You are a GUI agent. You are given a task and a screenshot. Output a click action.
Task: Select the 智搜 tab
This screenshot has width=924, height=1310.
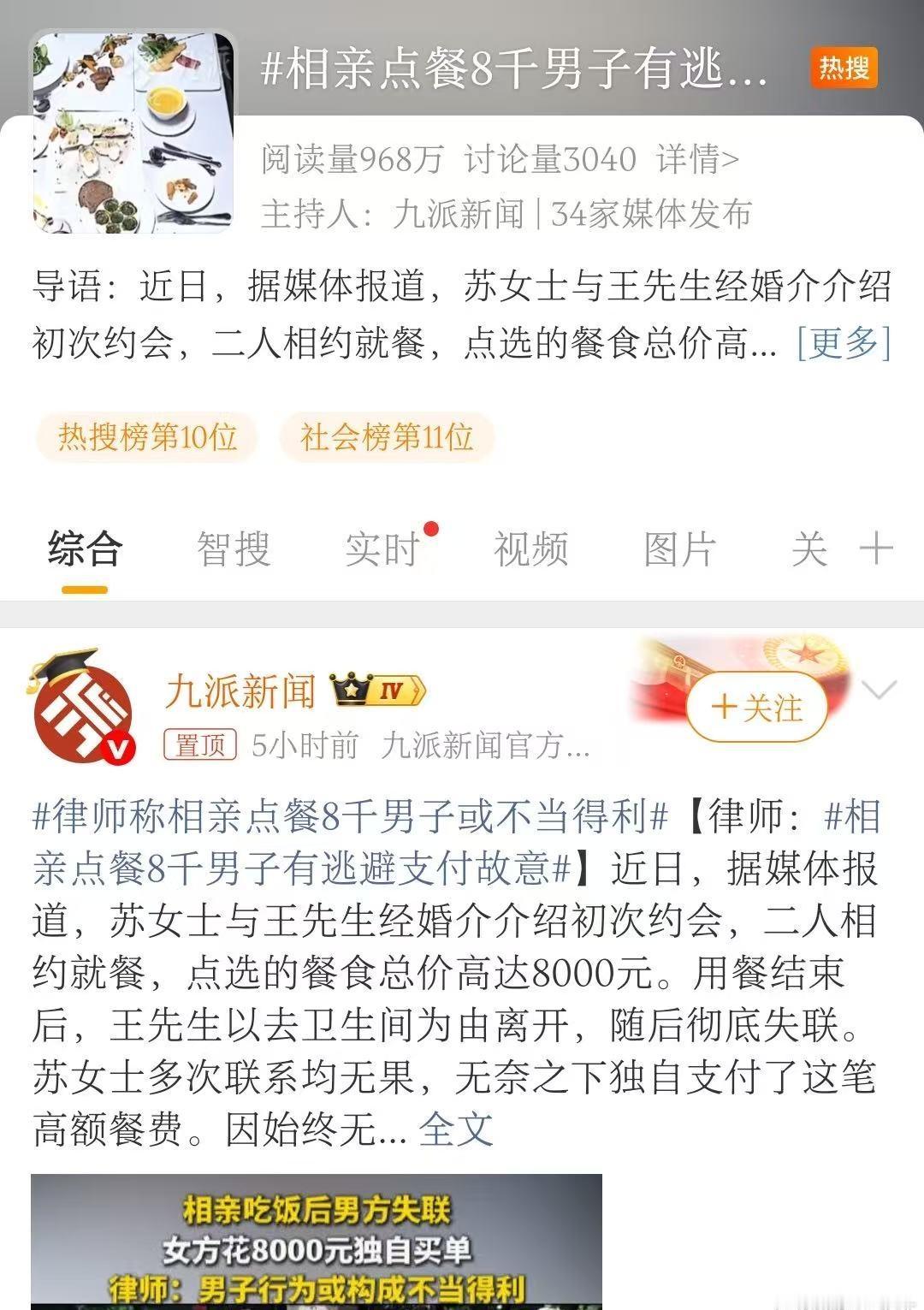(x=235, y=551)
